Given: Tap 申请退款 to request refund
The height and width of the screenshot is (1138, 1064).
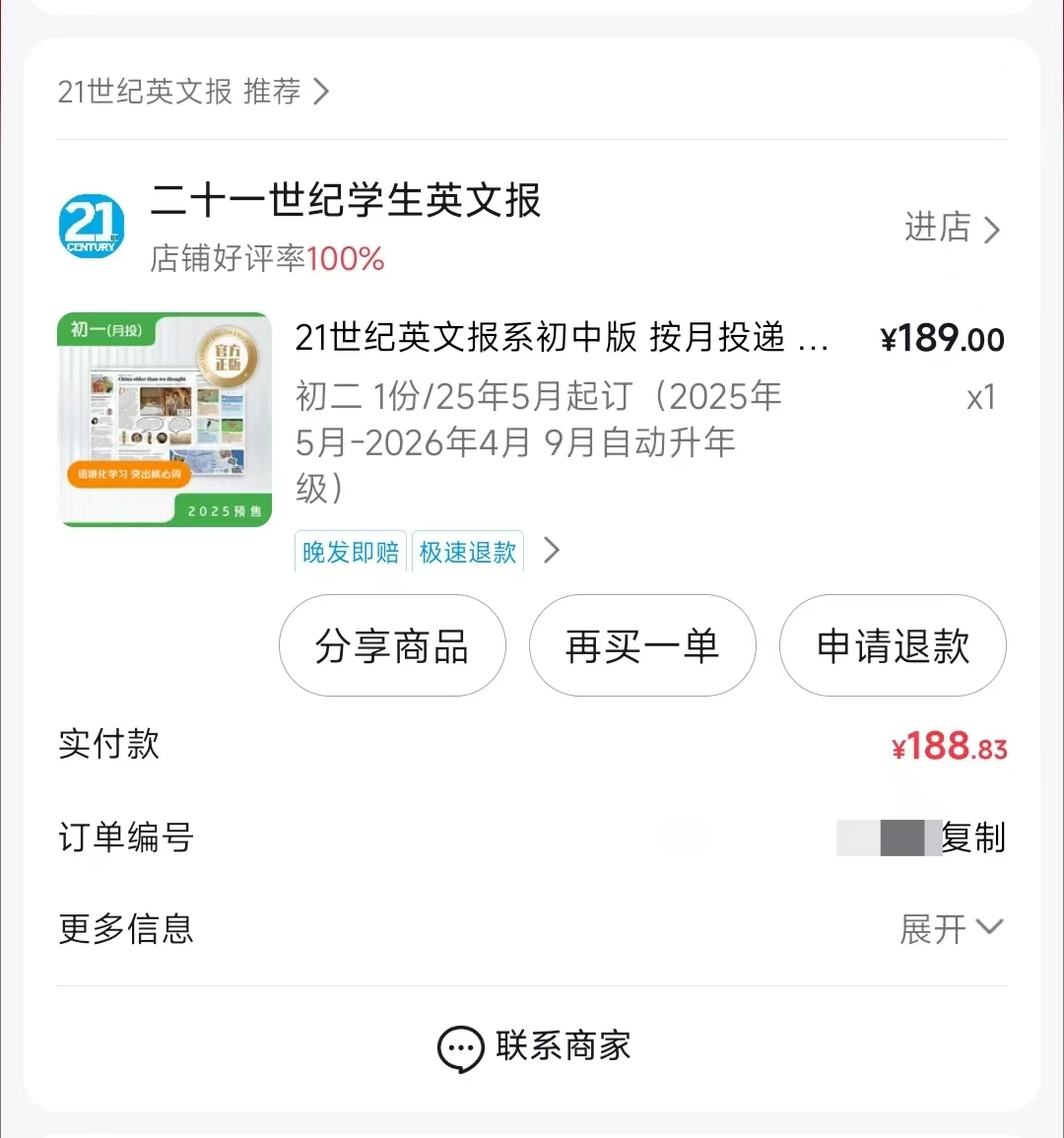Looking at the screenshot, I should [892, 646].
